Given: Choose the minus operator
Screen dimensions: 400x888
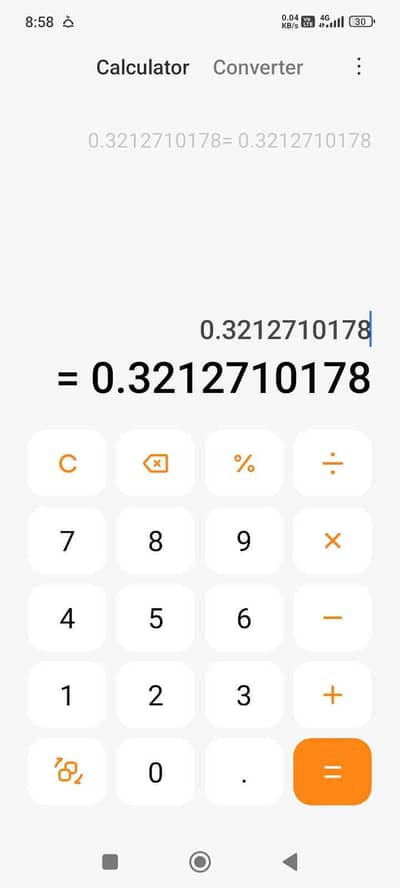Looking at the screenshot, I should click(333, 618).
